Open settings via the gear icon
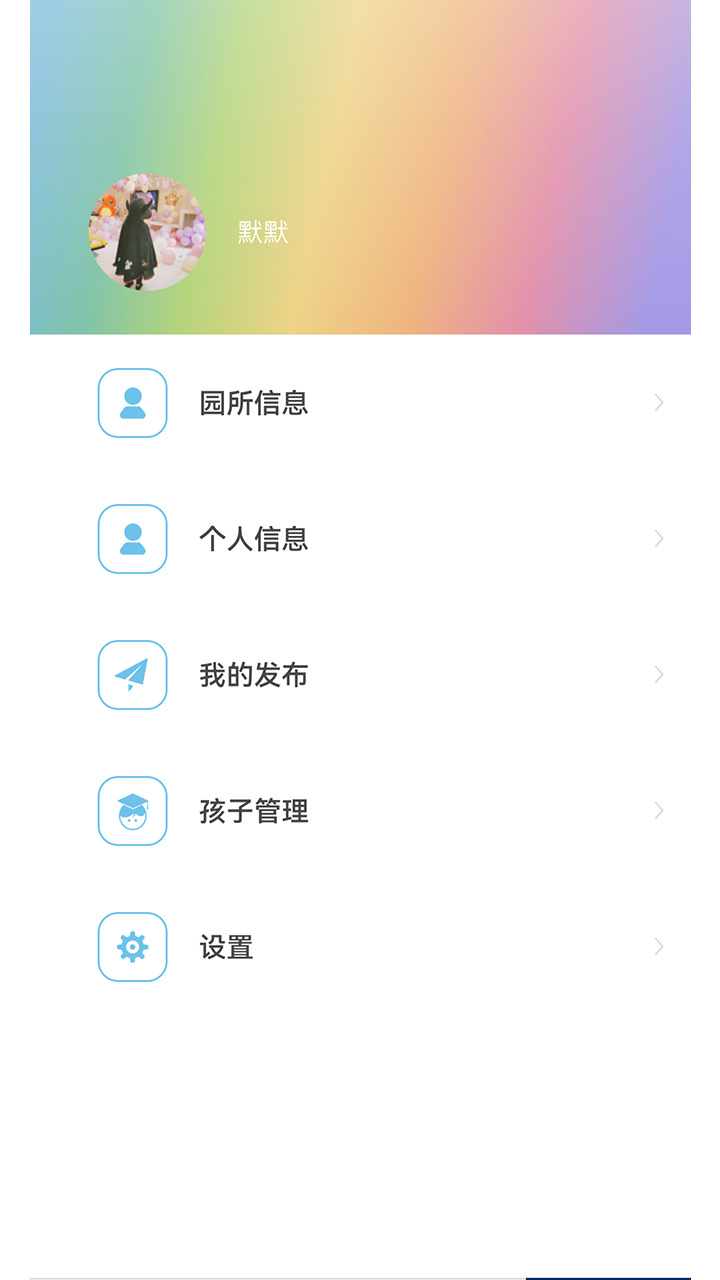This screenshot has height=1280, width=720. 132,947
